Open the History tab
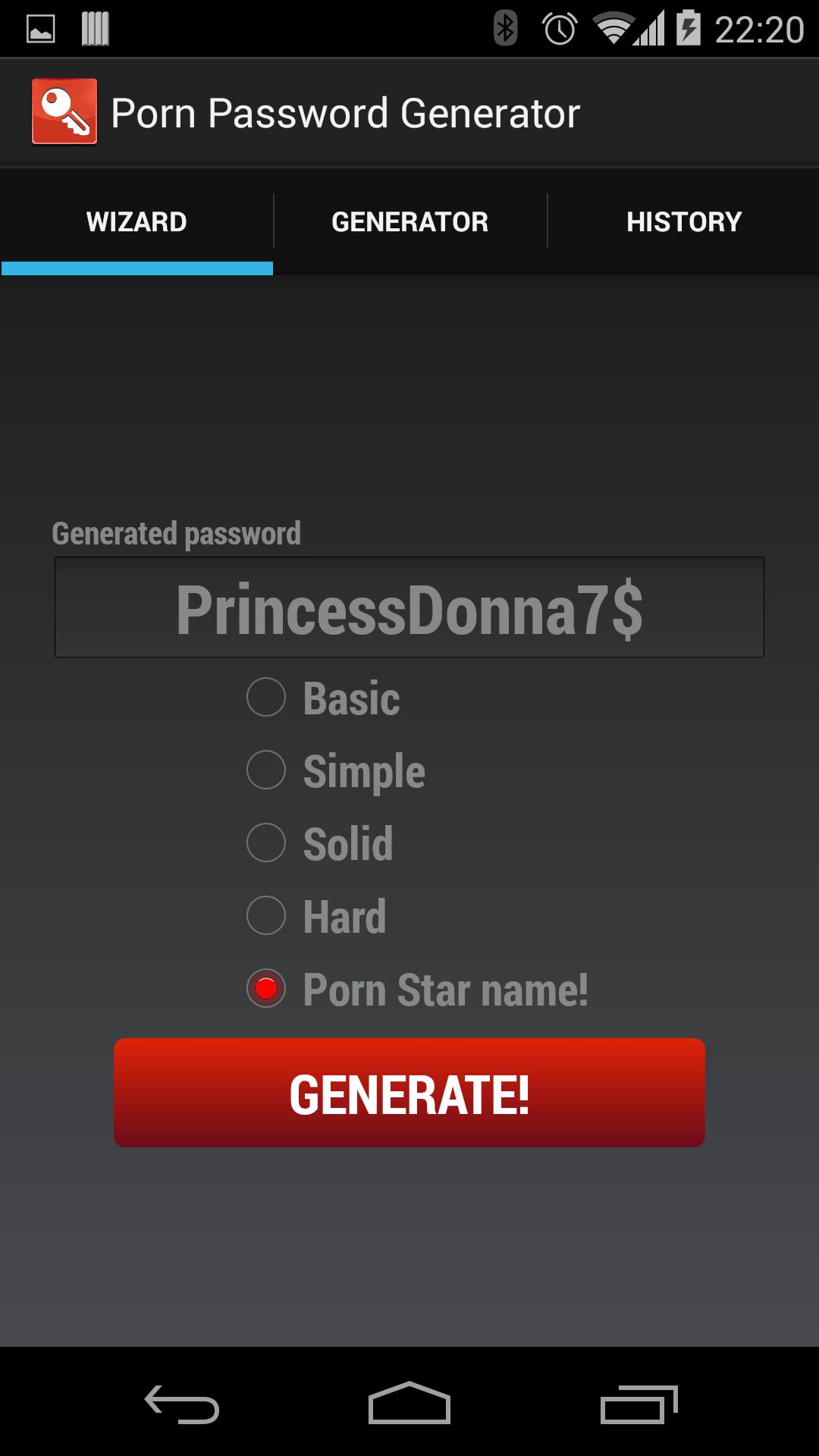 pos(682,221)
